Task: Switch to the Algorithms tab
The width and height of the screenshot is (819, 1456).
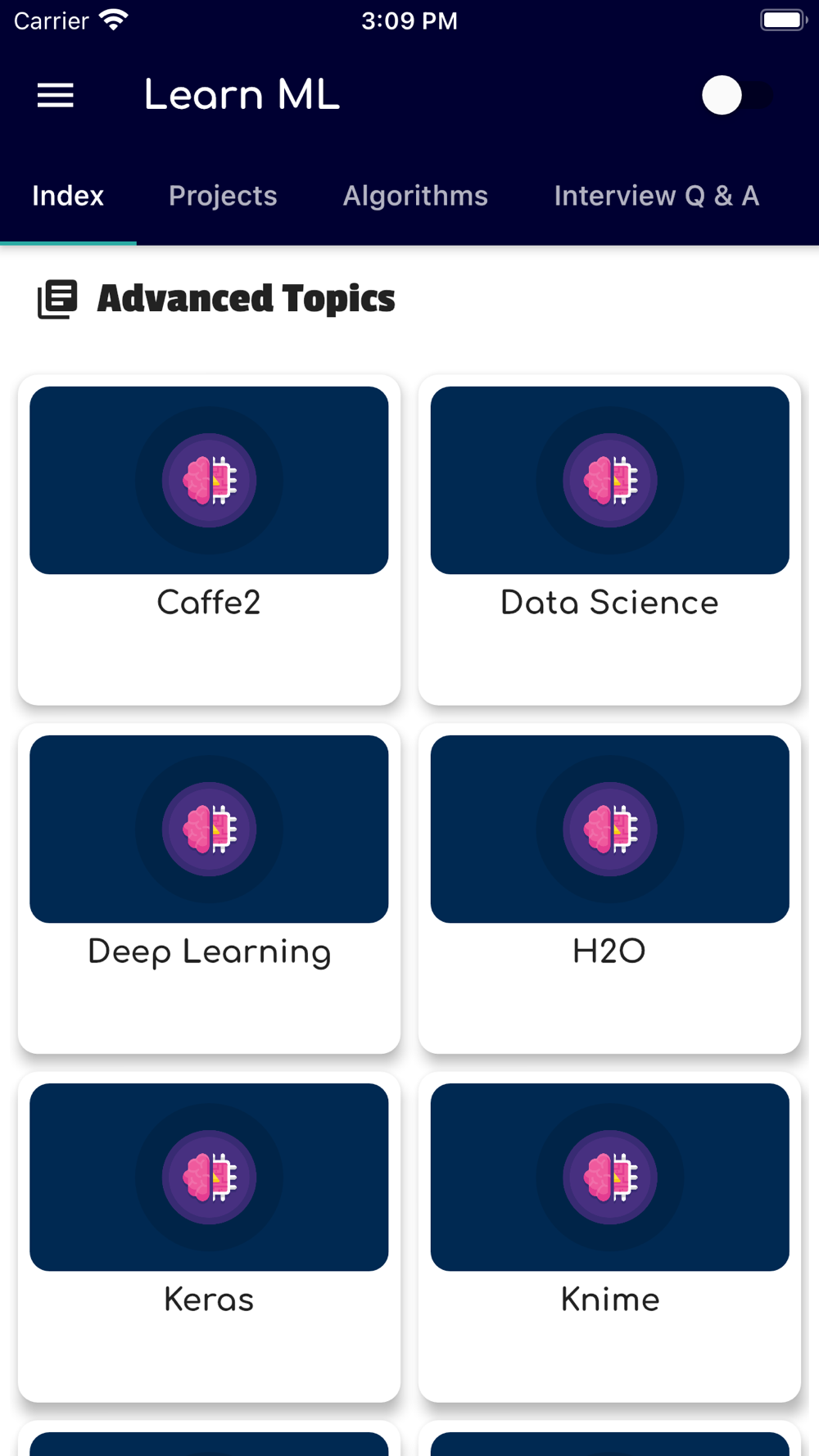Action: click(415, 196)
